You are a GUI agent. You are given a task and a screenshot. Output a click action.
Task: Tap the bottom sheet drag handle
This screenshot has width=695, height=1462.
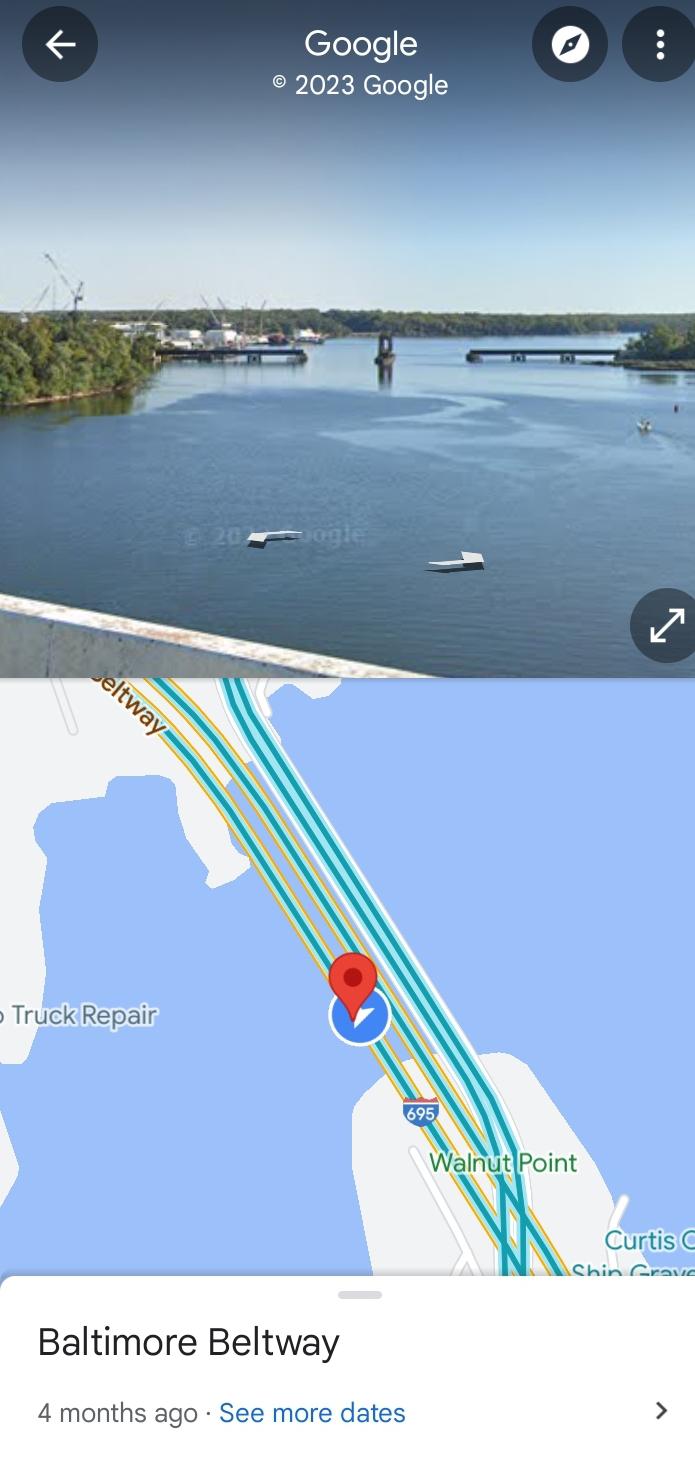pos(360,1295)
